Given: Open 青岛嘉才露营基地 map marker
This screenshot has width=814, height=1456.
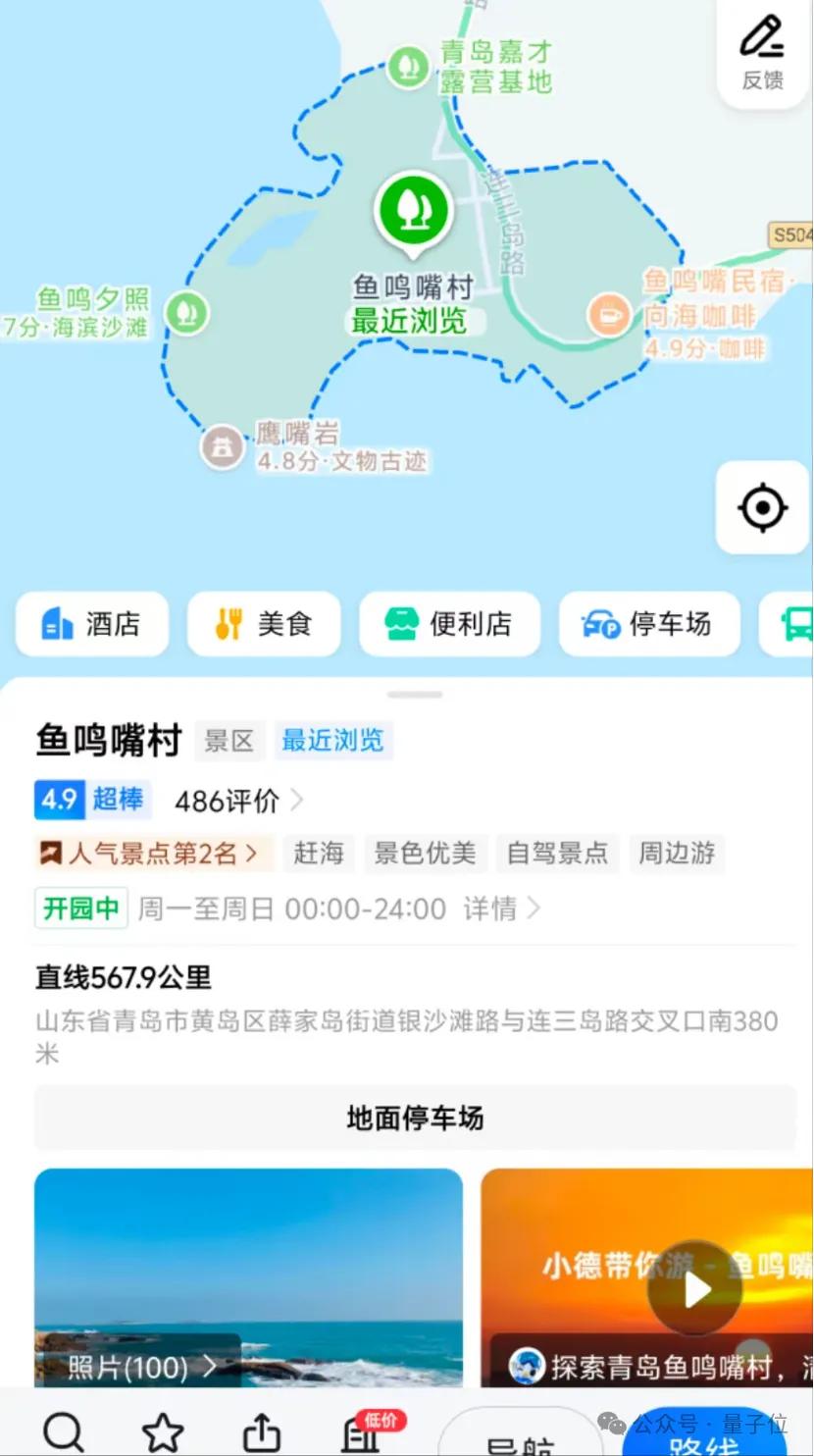Looking at the screenshot, I should (x=407, y=66).
